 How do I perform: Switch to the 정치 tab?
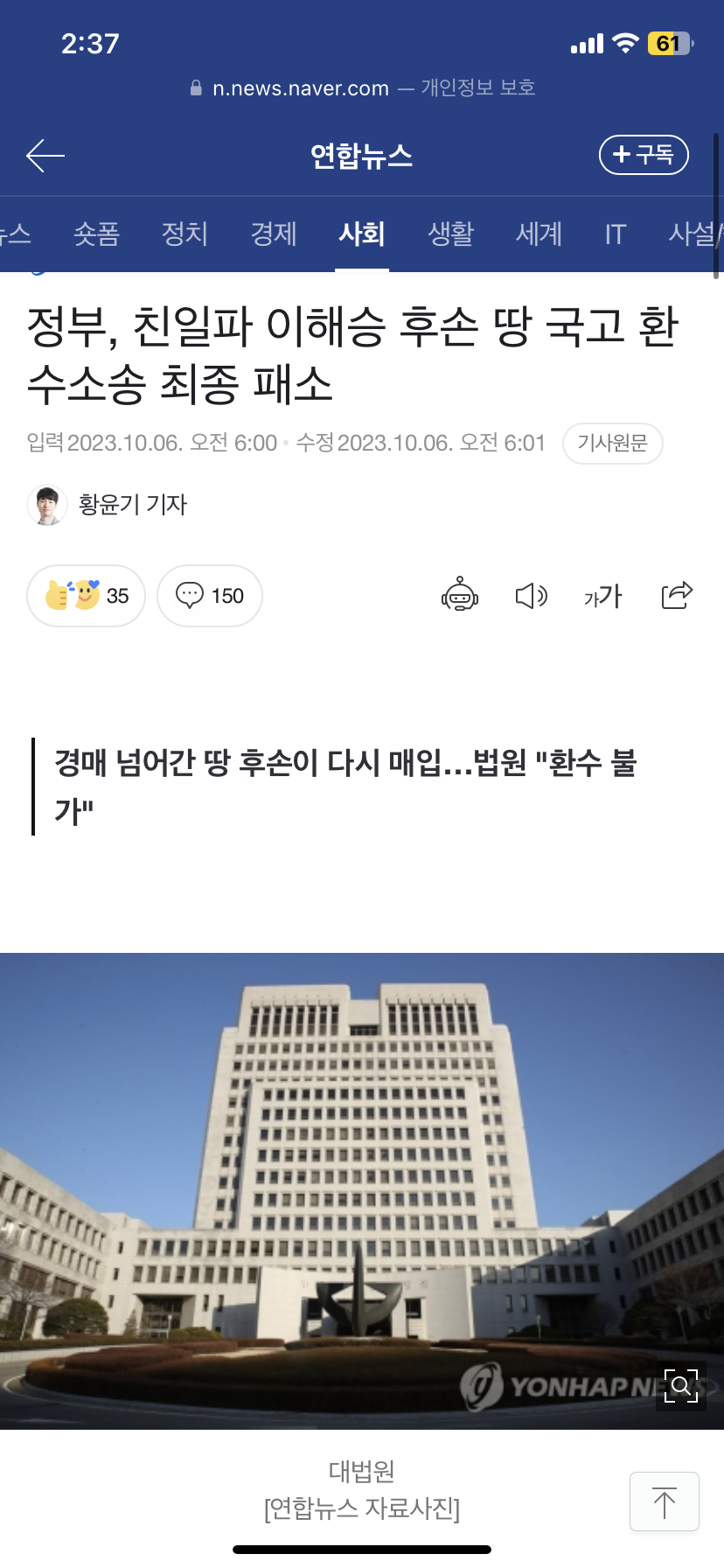click(x=184, y=234)
